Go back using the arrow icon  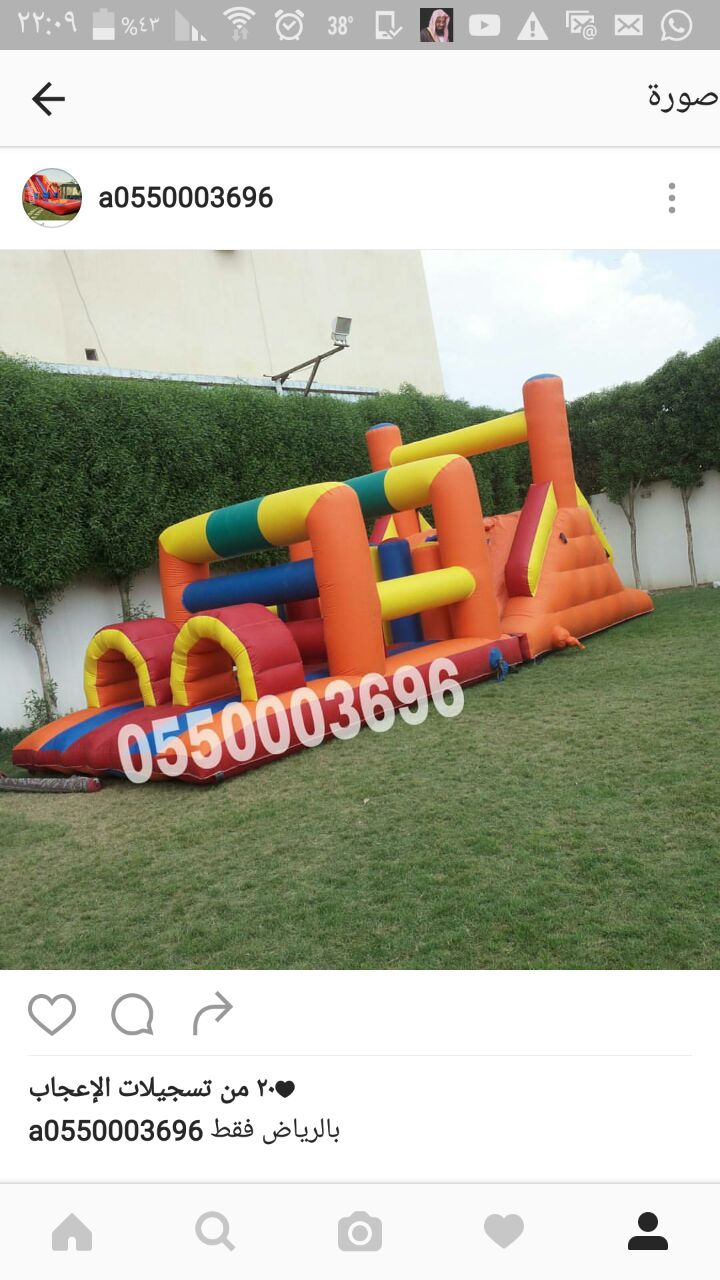(x=48, y=99)
